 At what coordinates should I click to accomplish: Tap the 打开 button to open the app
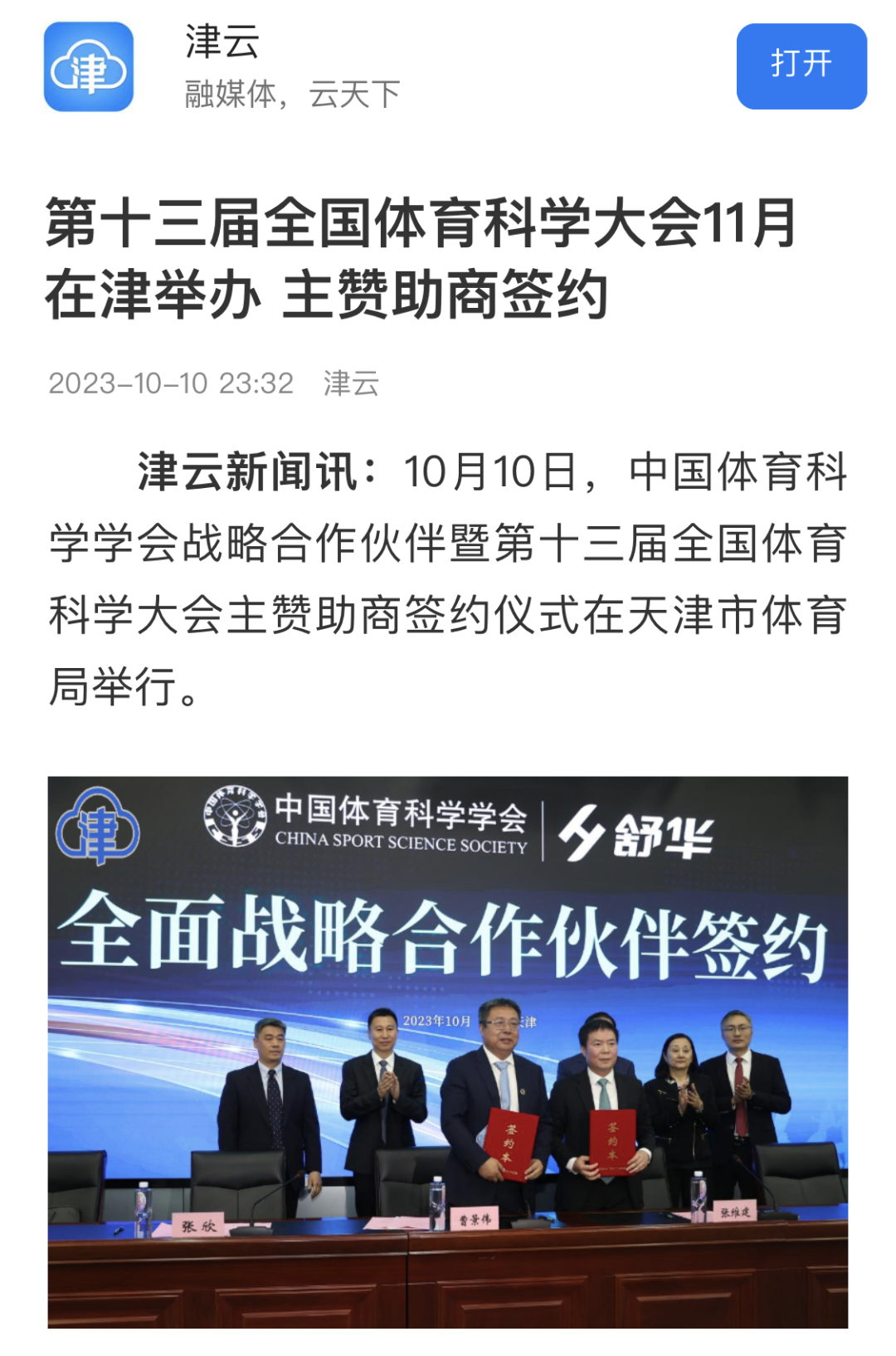point(801,66)
